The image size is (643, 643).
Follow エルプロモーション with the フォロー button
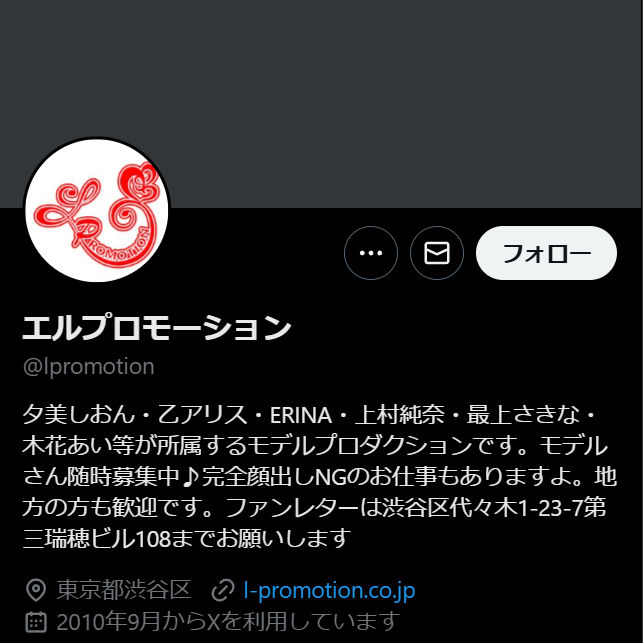[x=546, y=253]
